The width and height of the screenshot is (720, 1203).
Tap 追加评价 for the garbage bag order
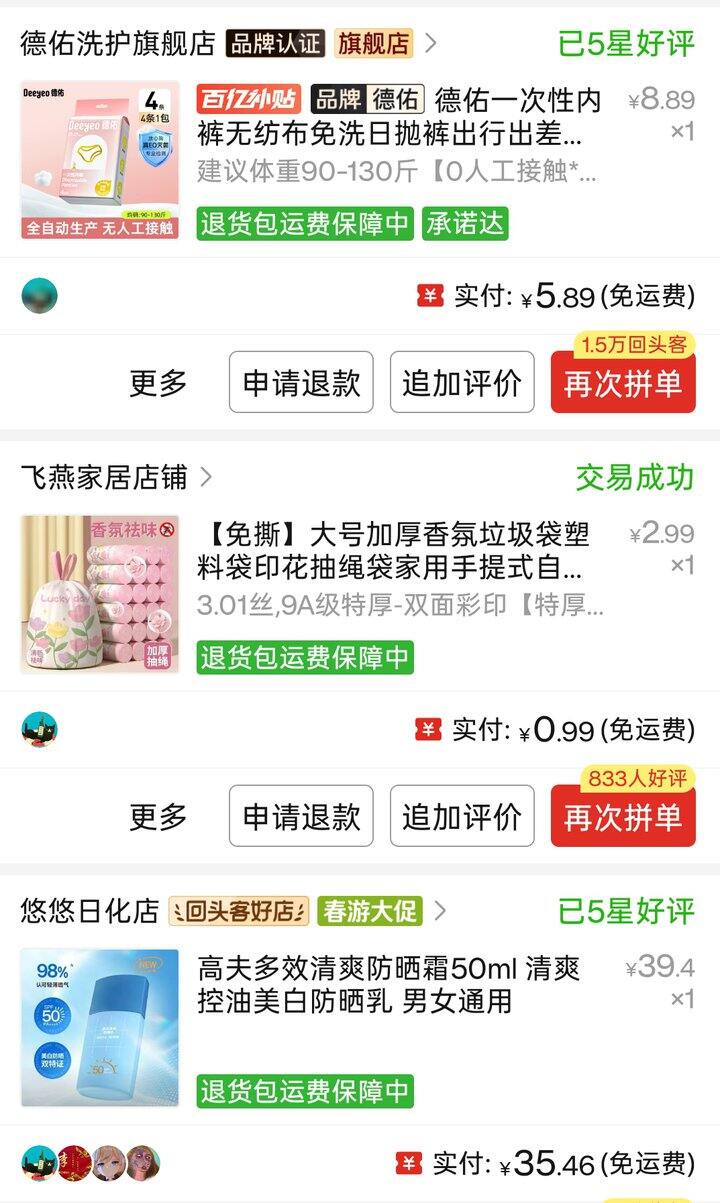(x=462, y=816)
